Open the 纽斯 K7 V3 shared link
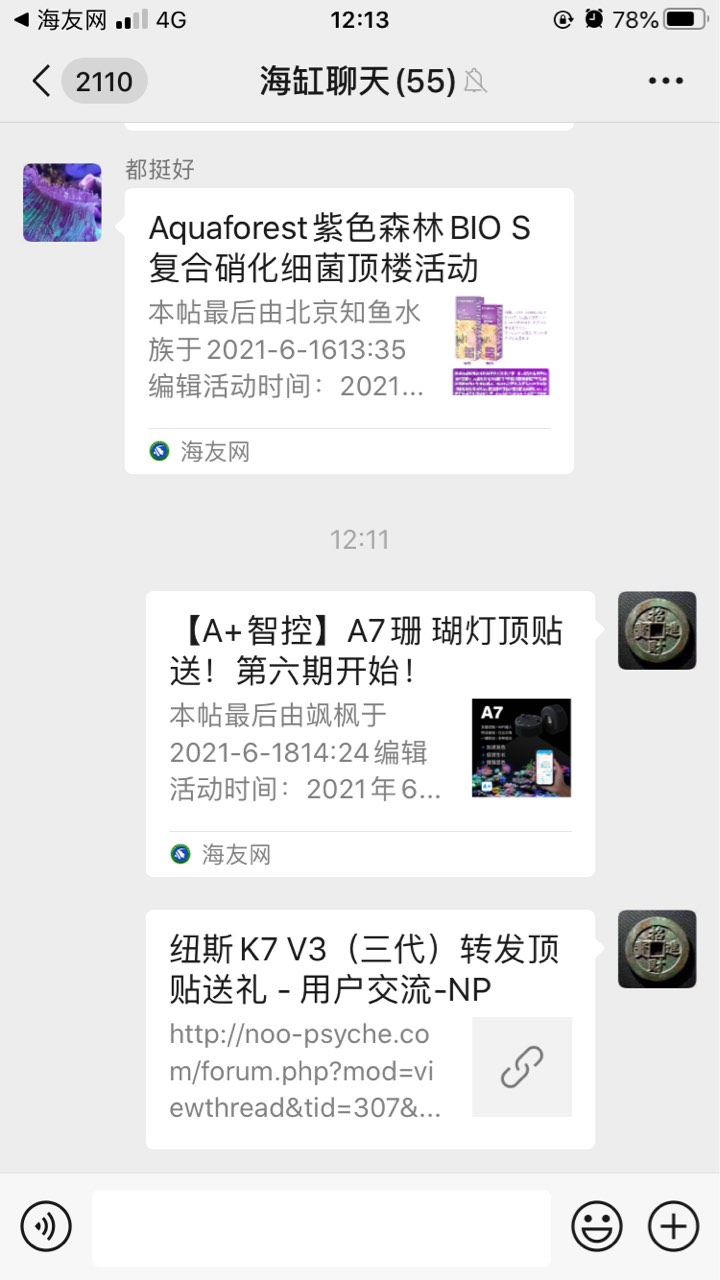Image resolution: width=720 pixels, height=1280 pixels. point(370,1029)
